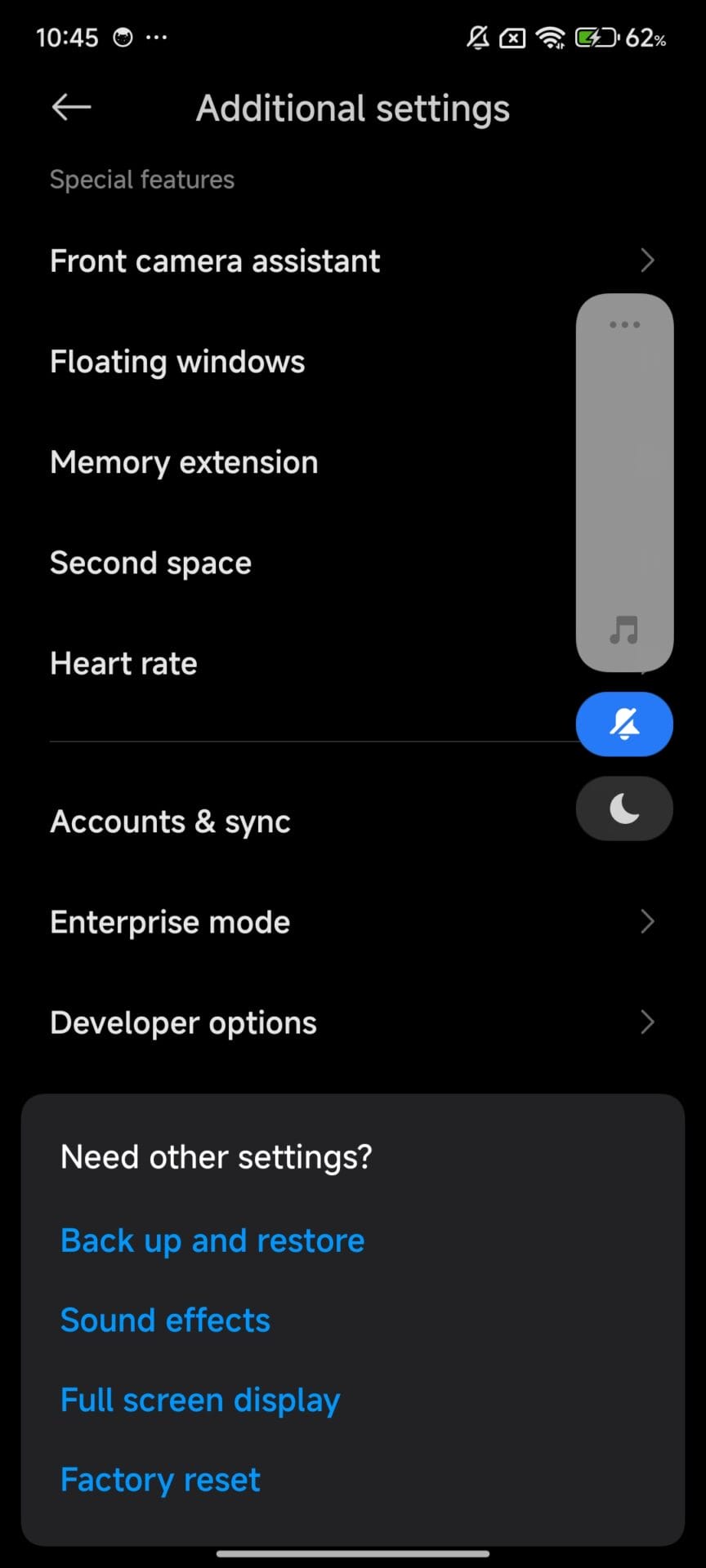Screen dimensions: 706x1568
Task: Follow the Factory reset link
Action: [x=160, y=1480]
